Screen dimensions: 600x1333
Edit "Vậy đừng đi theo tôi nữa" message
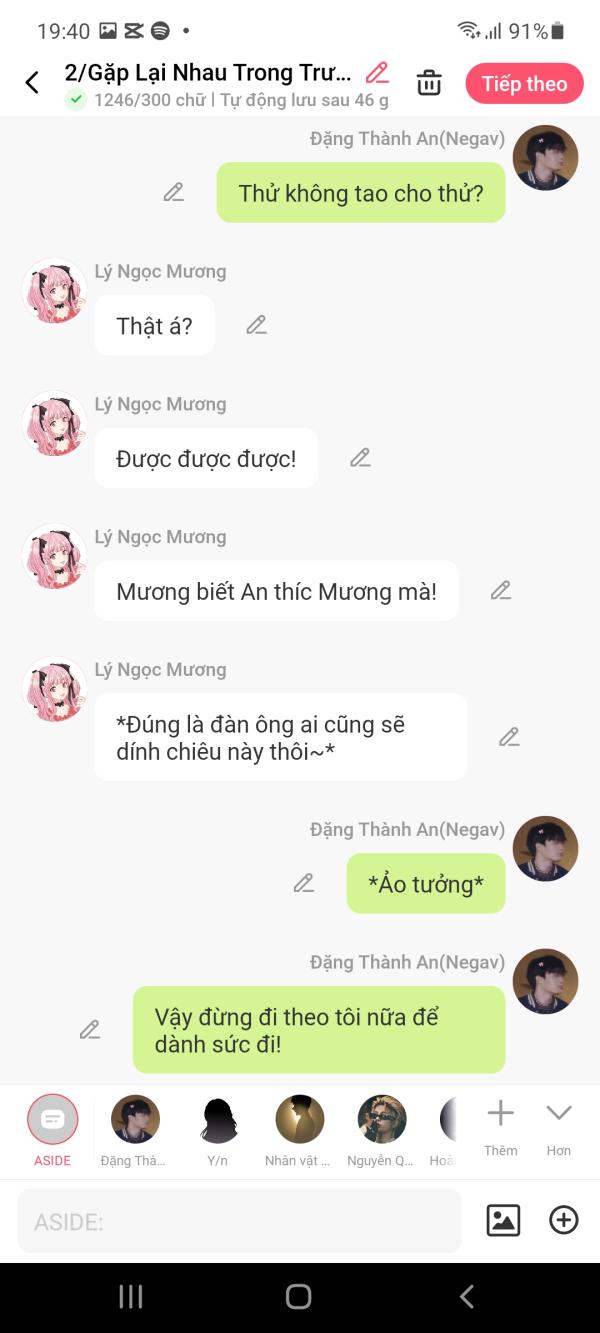click(x=90, y=1029)
